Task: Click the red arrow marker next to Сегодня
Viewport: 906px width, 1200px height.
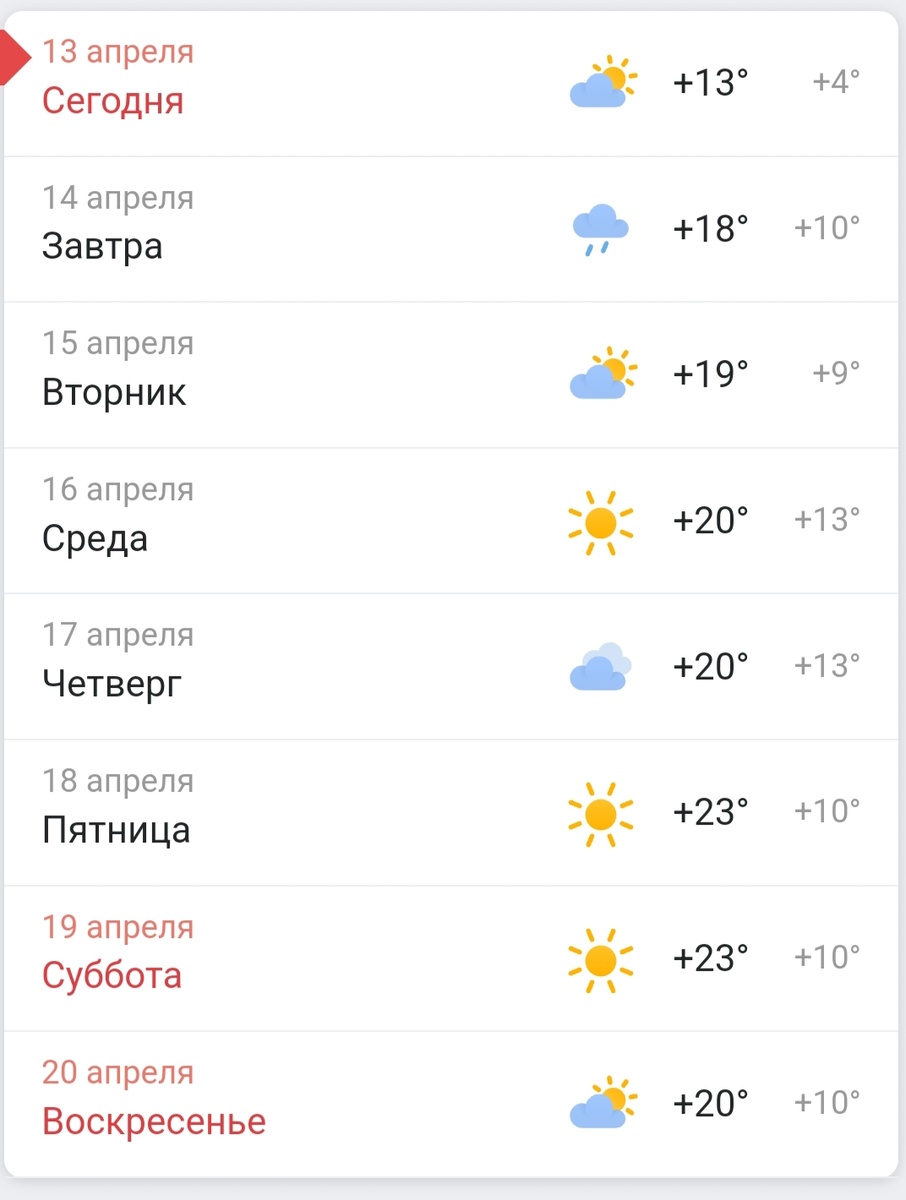Action: click(x=12, y=57)
